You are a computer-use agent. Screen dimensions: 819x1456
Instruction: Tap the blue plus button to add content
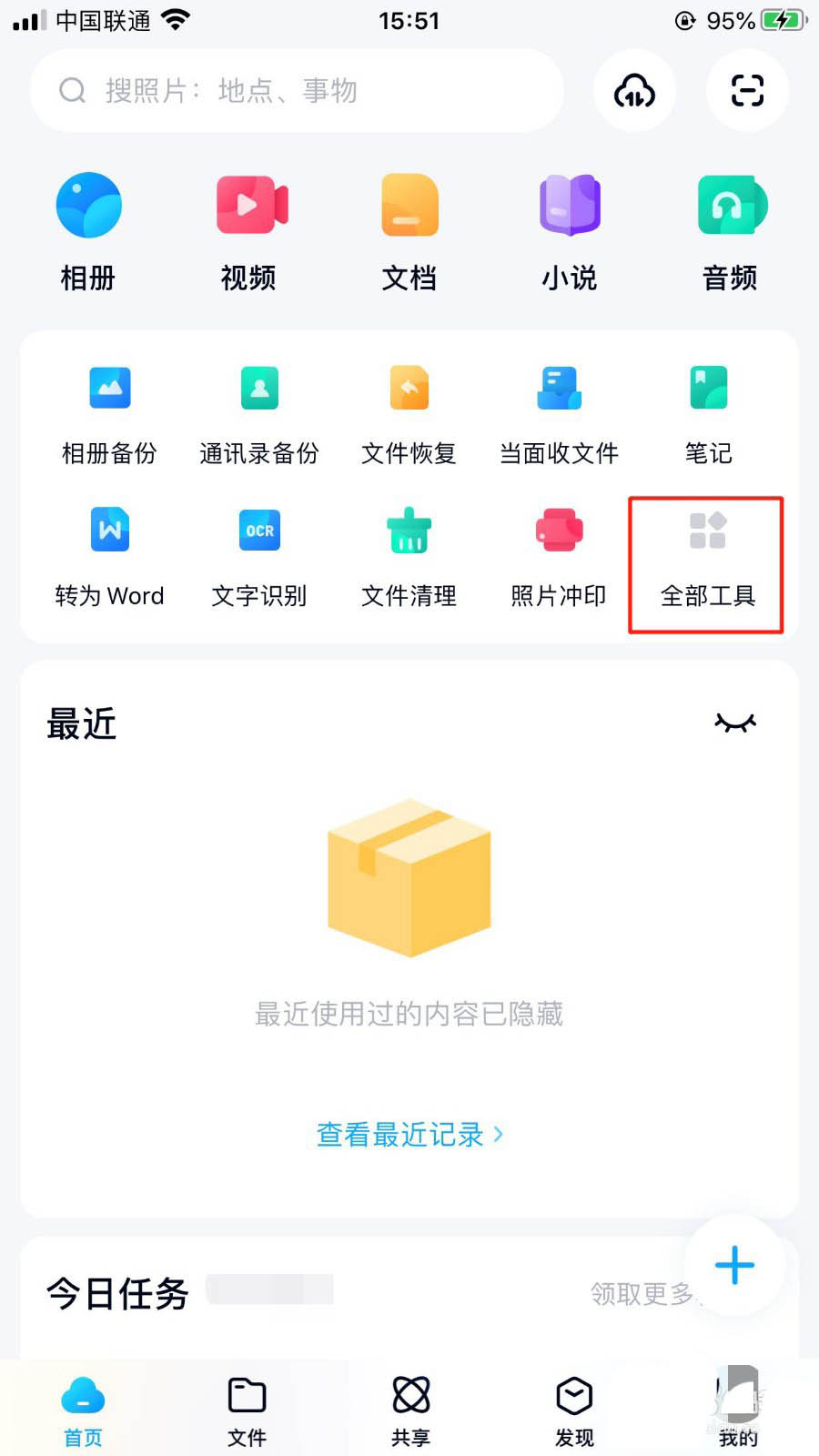(733, 1265)
